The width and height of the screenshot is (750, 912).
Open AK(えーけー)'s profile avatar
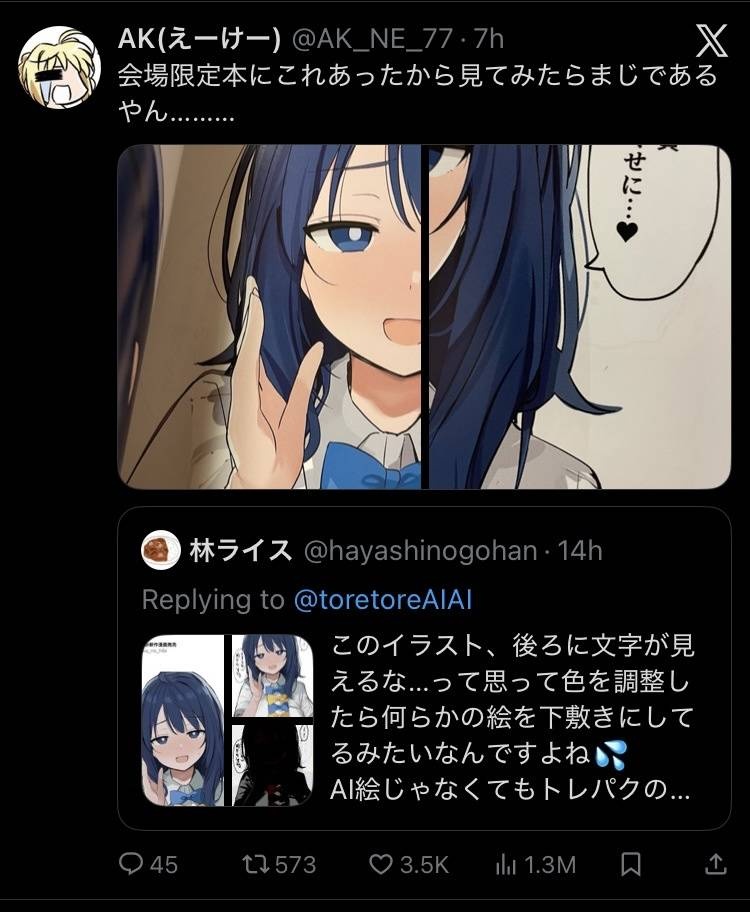(59, 68)
